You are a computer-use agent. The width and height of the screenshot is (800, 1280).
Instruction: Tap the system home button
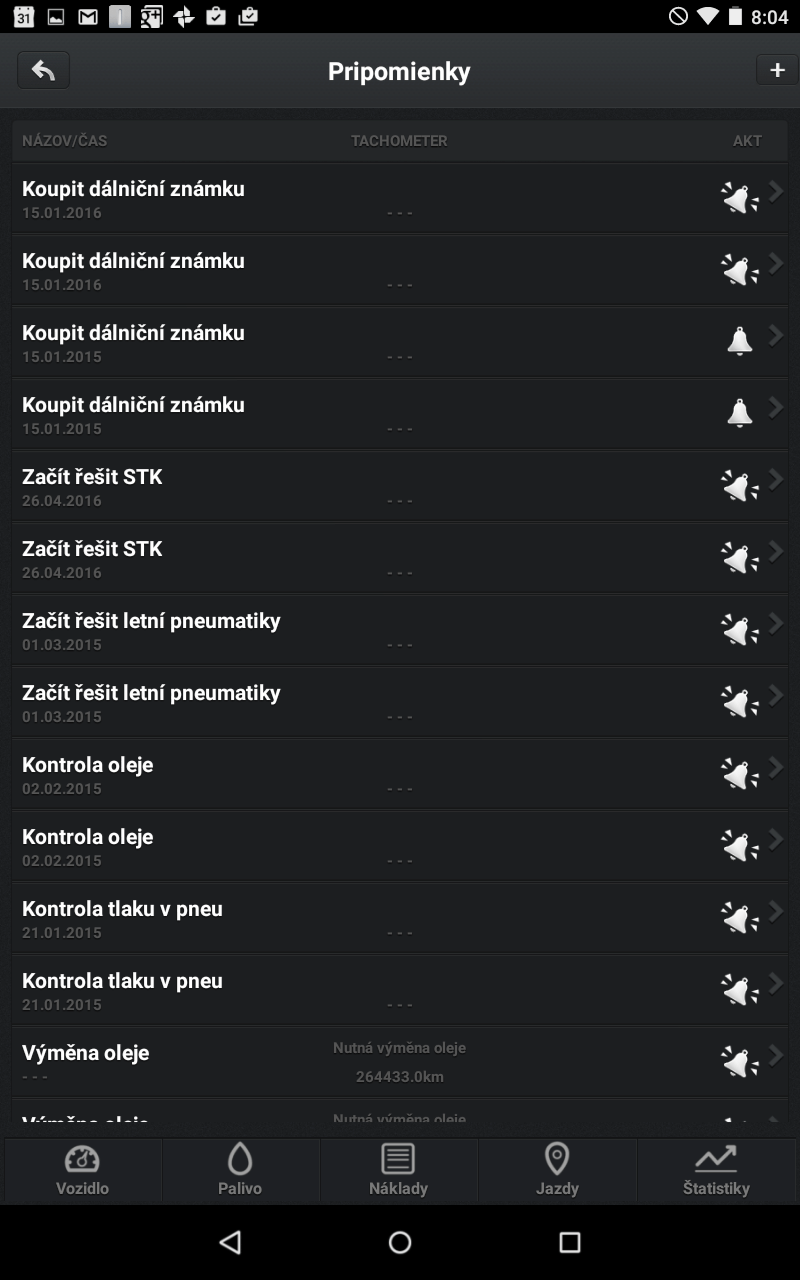click(x=400, y=1242)
